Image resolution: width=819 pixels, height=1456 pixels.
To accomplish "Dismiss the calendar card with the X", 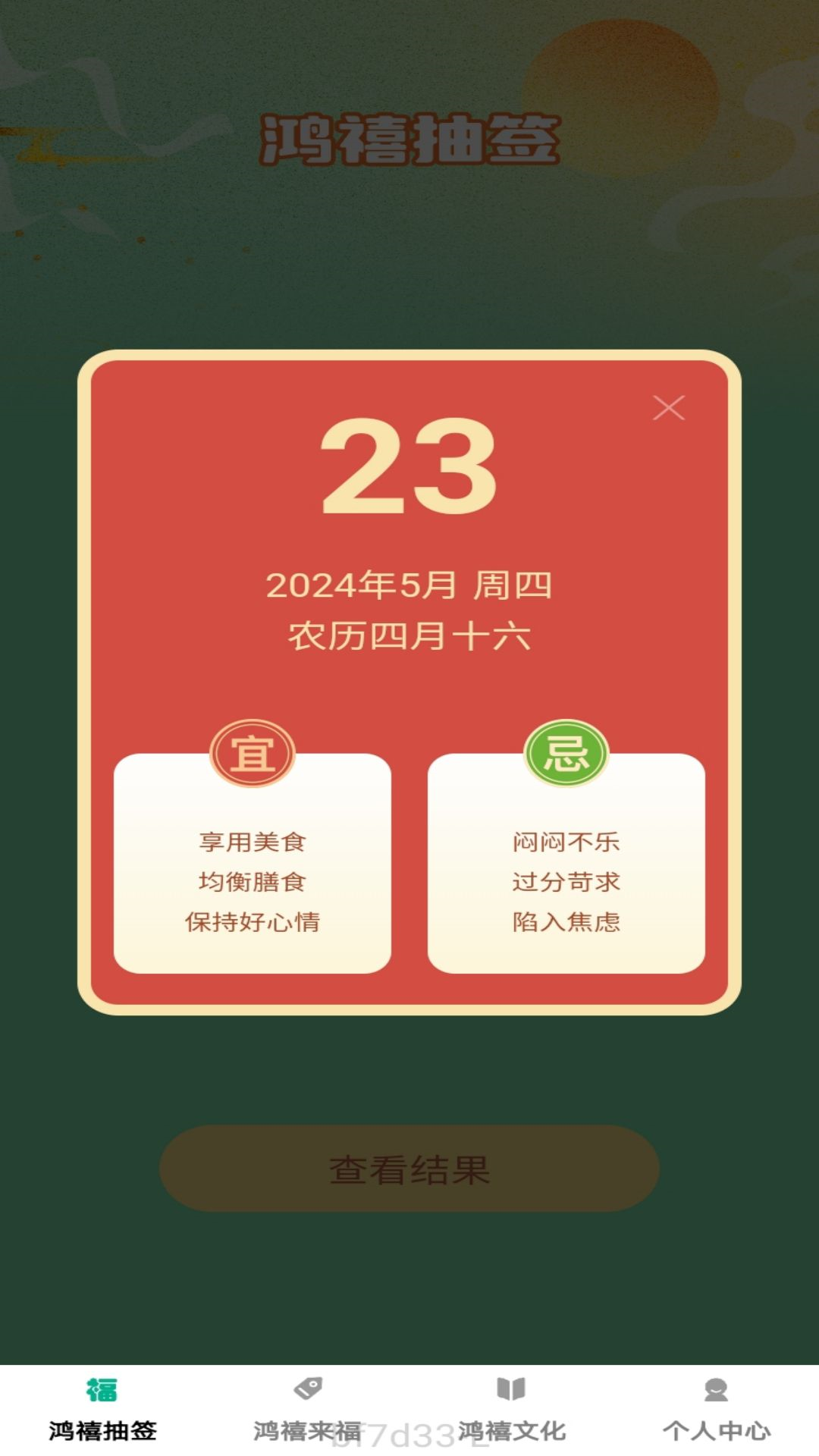I will click(x=670, y=407).
